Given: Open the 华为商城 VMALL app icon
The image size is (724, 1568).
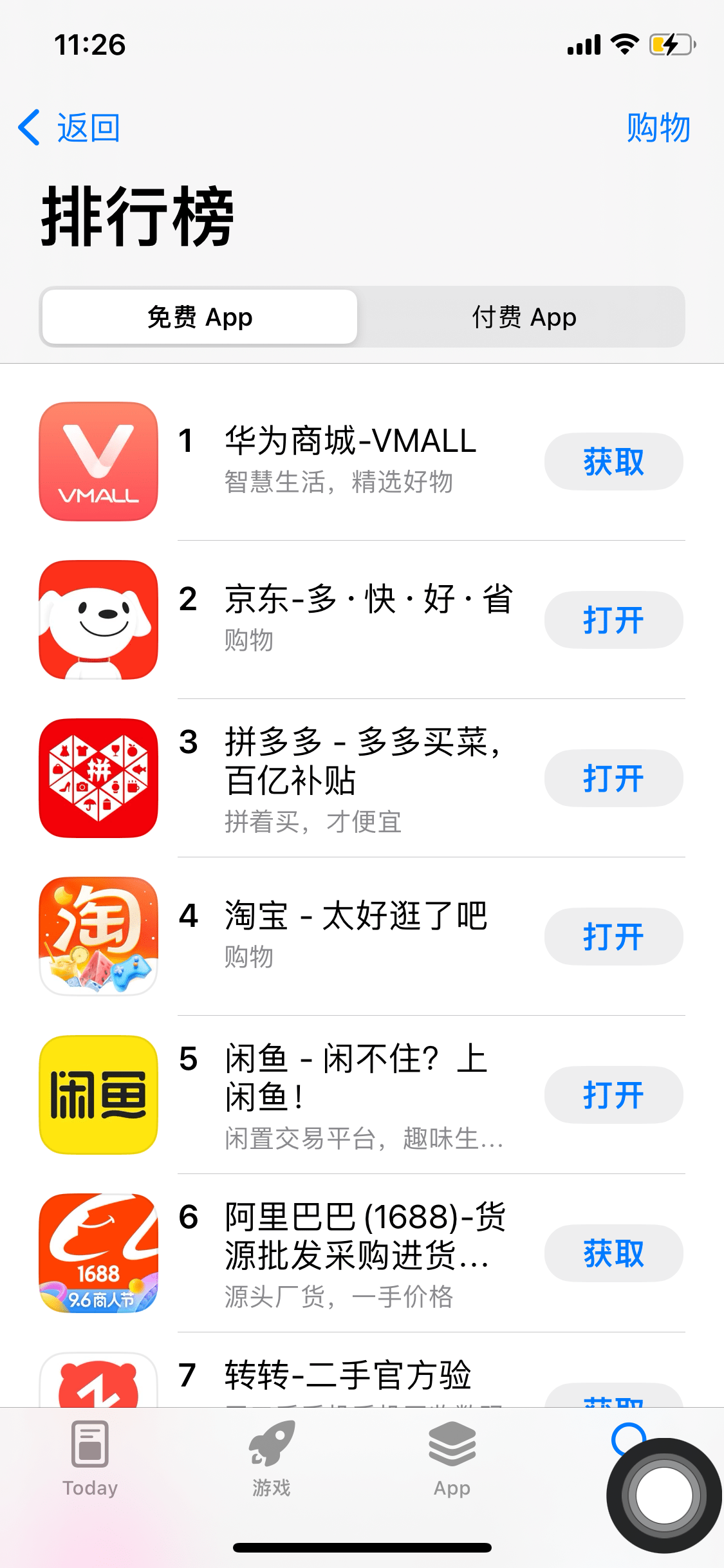Looking at the screenshot, I should tap(98, 461).
